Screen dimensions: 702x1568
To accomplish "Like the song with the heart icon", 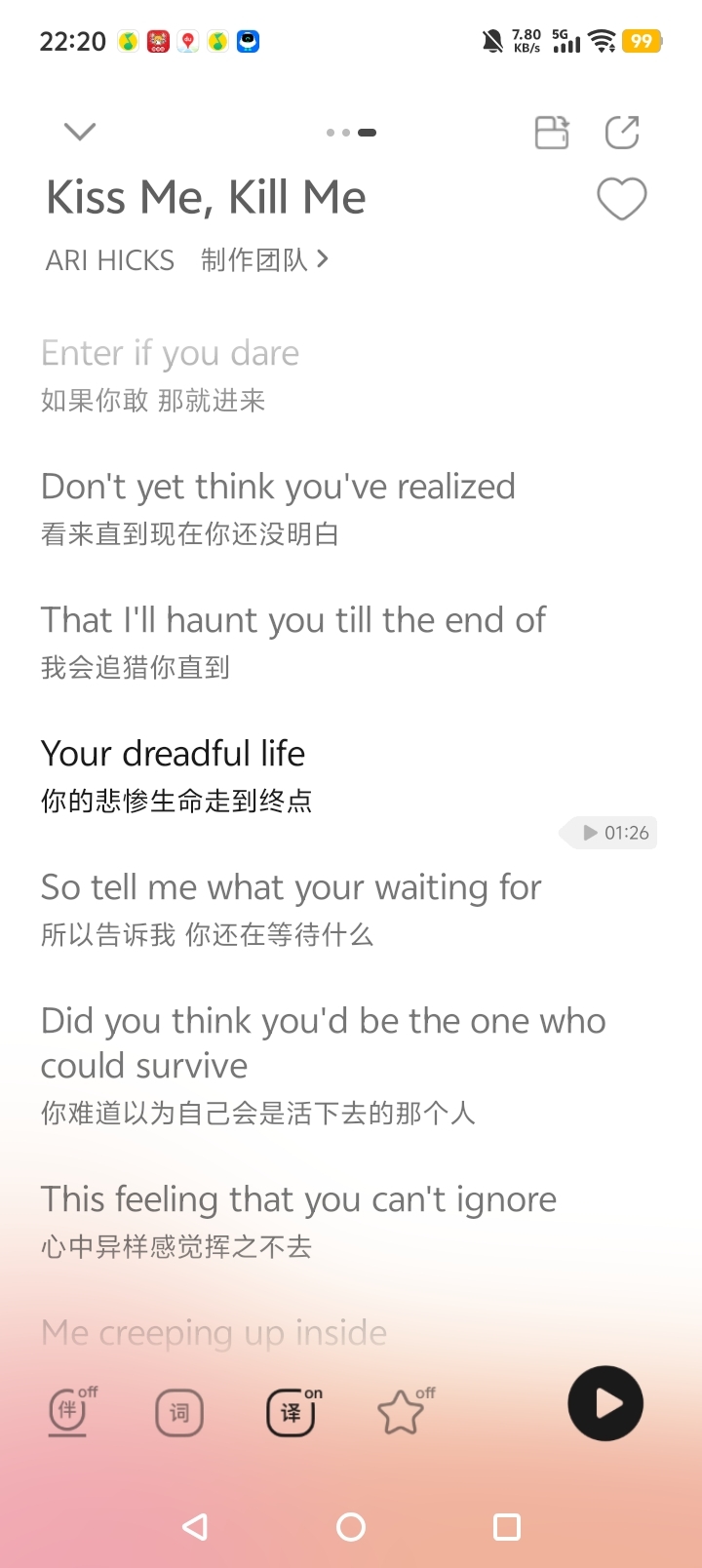I will (x=621, y=199).
